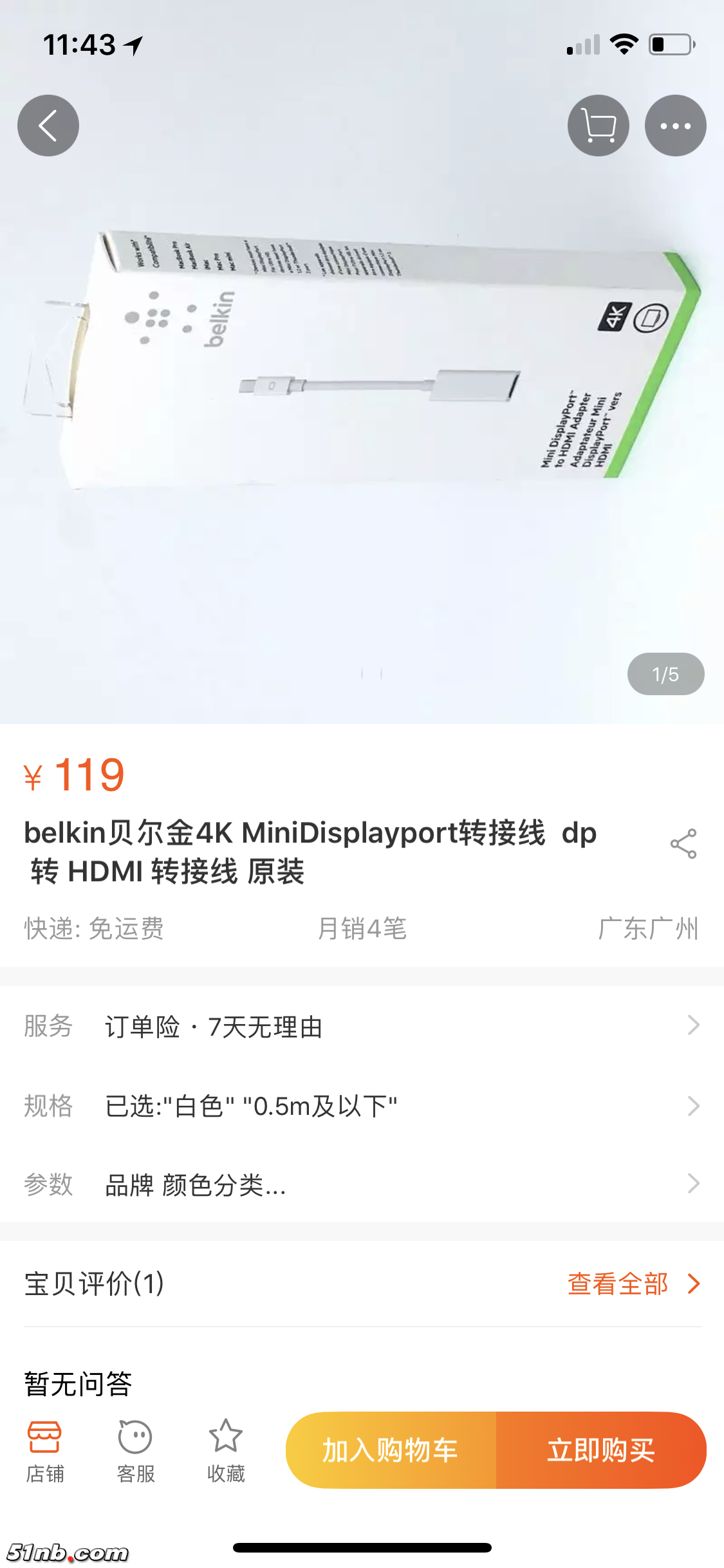The height and width of the screenshot is (1568, 724).
Task: Go back using the arrow button
Action: click(x=48, y=126)
